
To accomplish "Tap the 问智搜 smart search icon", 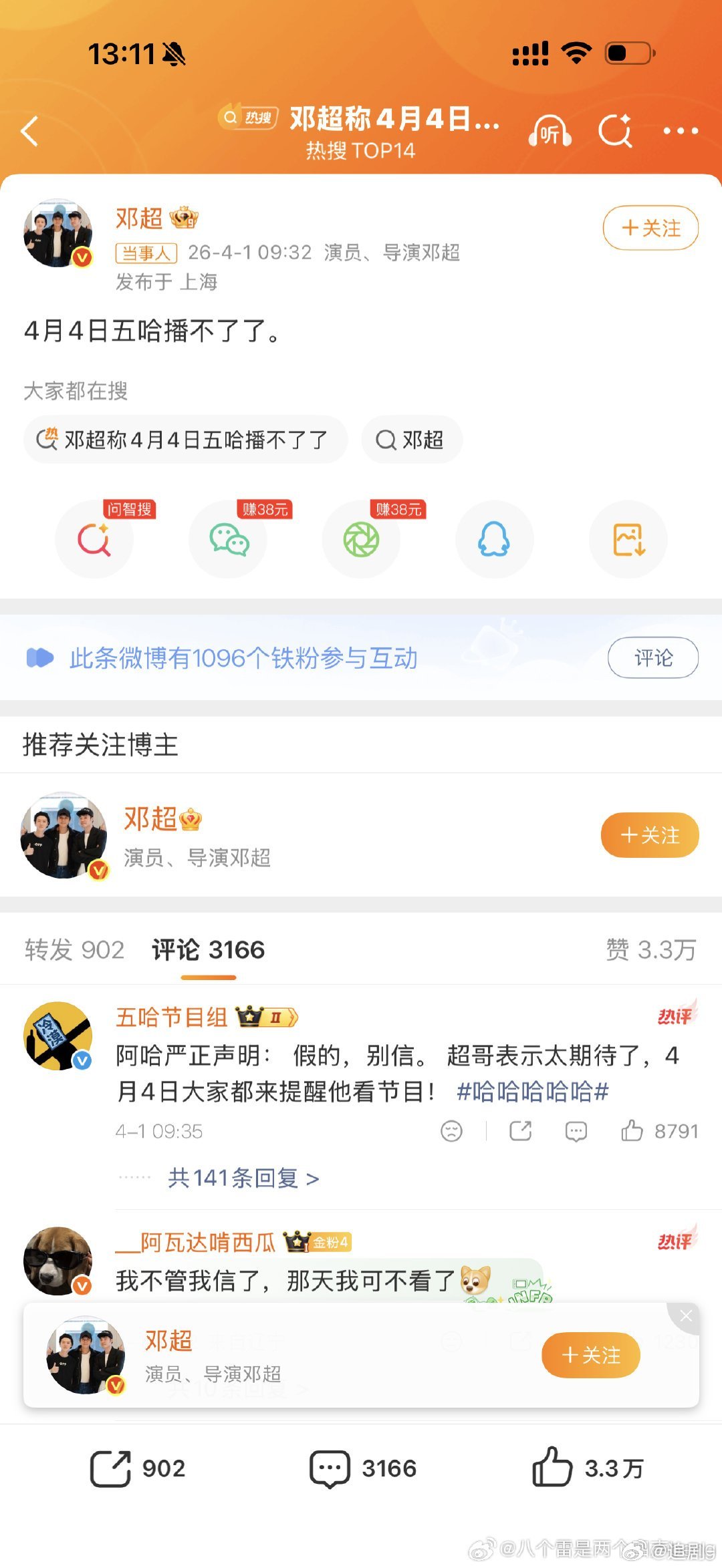I will 94,540.
